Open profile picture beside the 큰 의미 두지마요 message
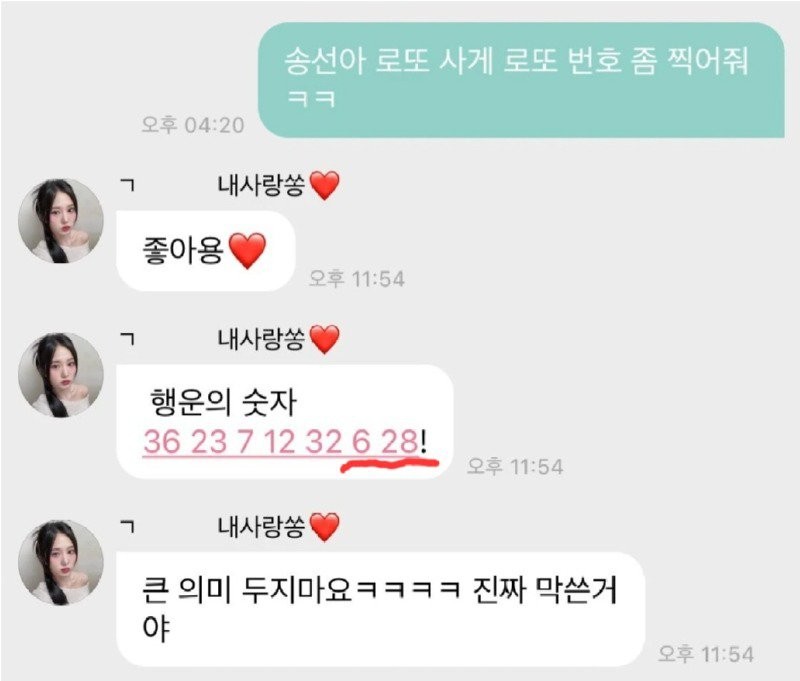 62,562
